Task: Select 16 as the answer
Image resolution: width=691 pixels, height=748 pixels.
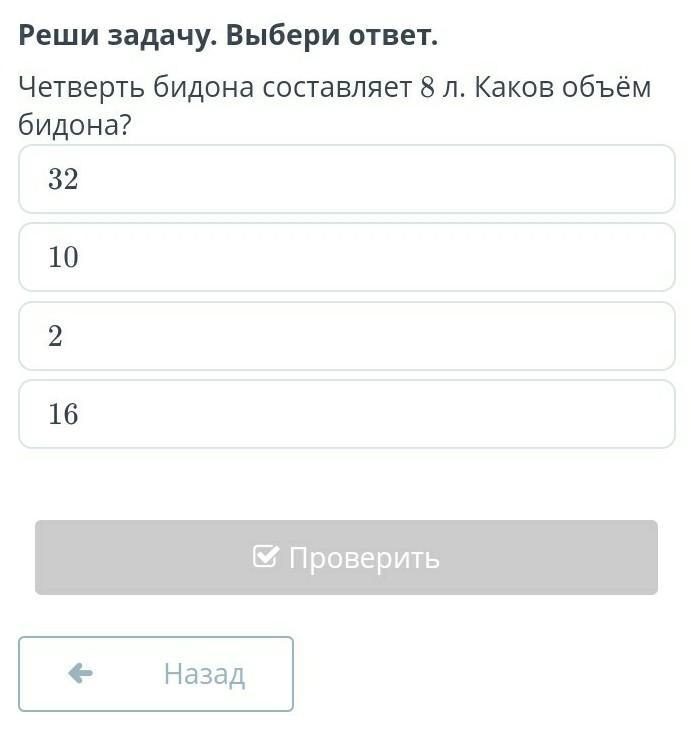Action: [x=346, y=414]
